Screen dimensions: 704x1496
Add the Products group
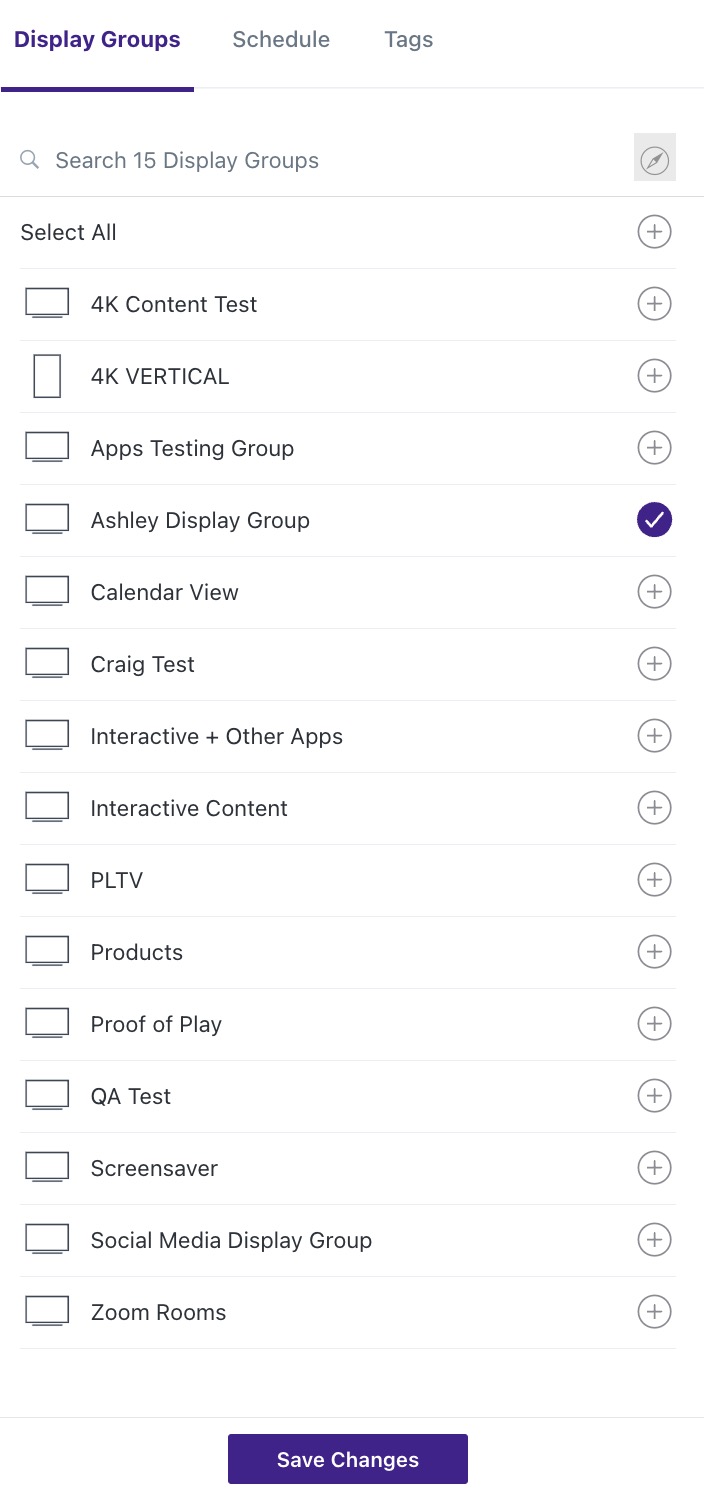tap(655, 952)
